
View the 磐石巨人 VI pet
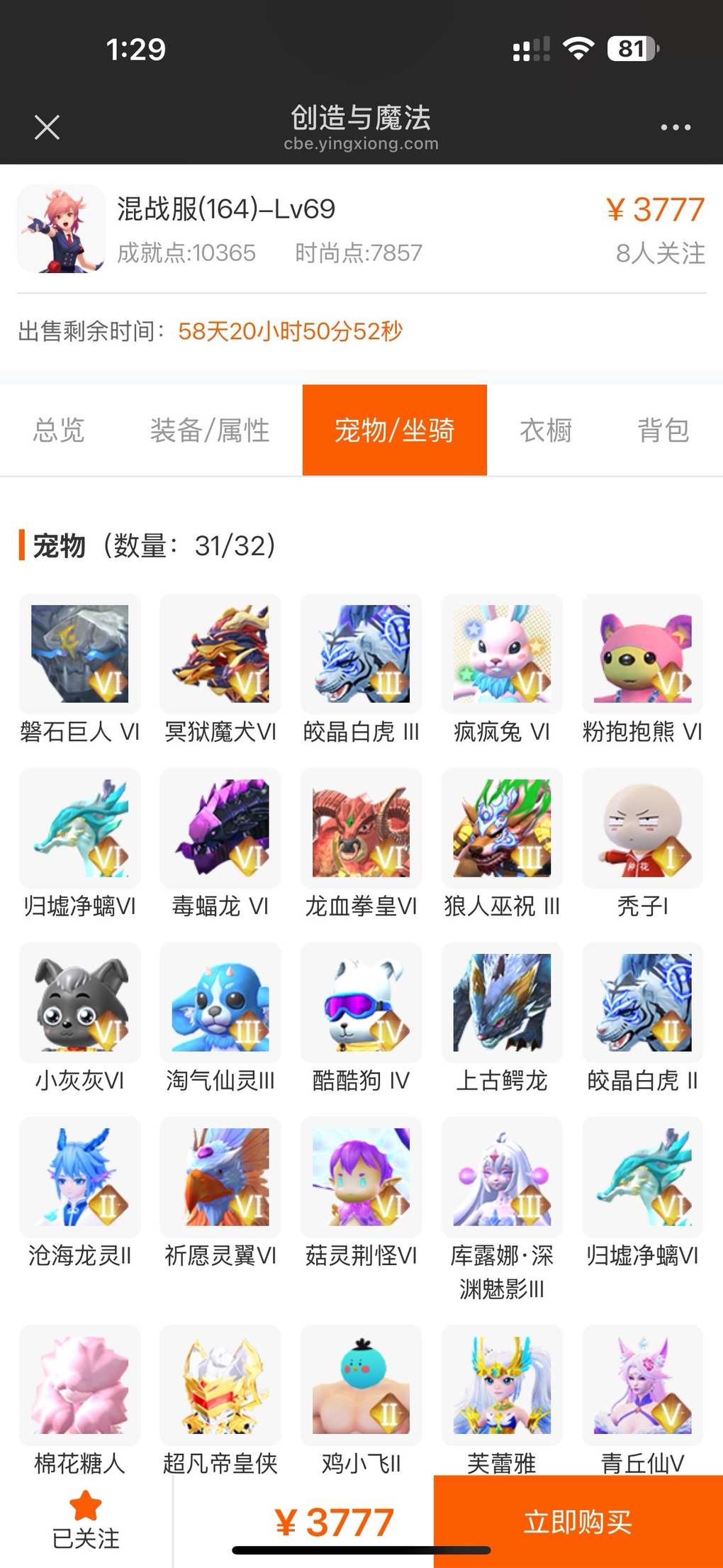(79, 654)
